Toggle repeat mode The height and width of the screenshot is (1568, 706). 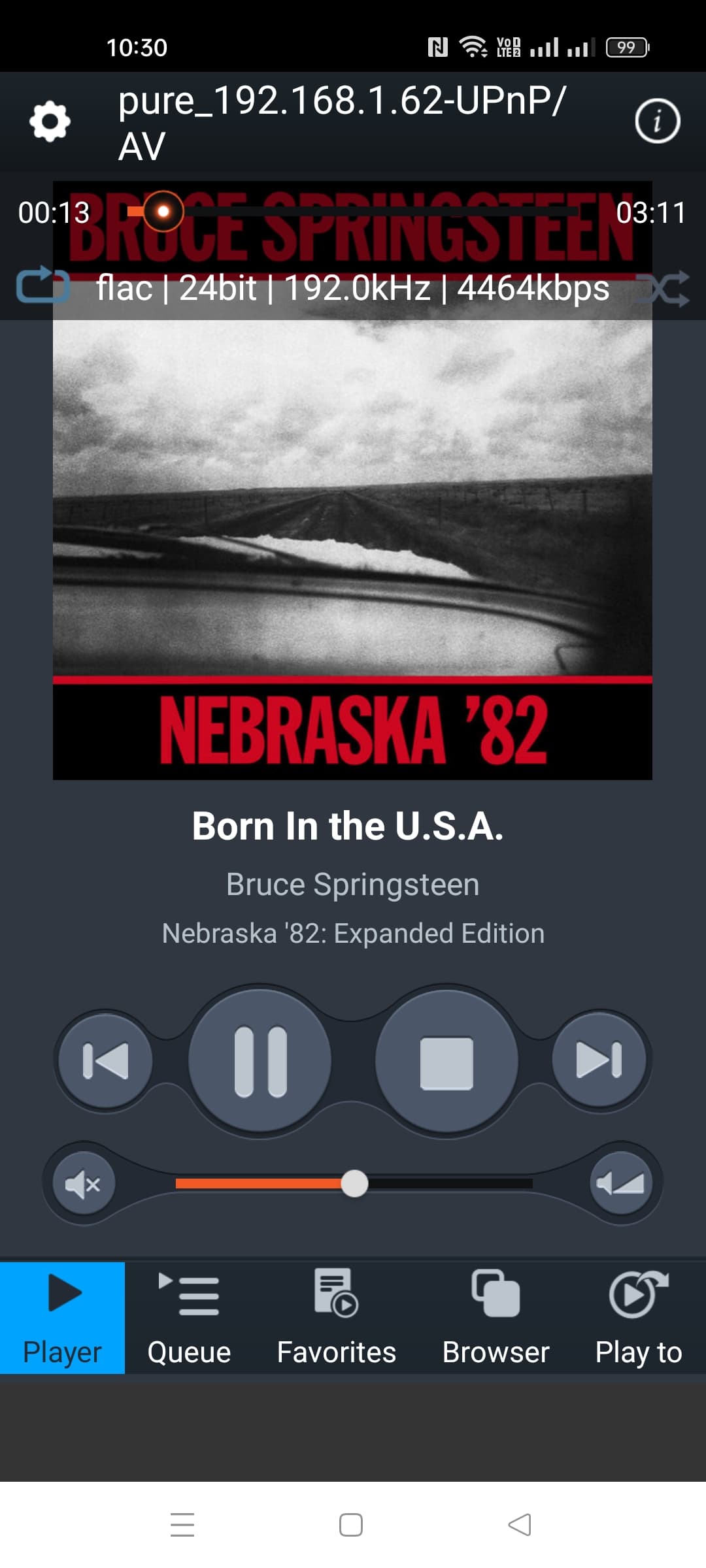42,286
